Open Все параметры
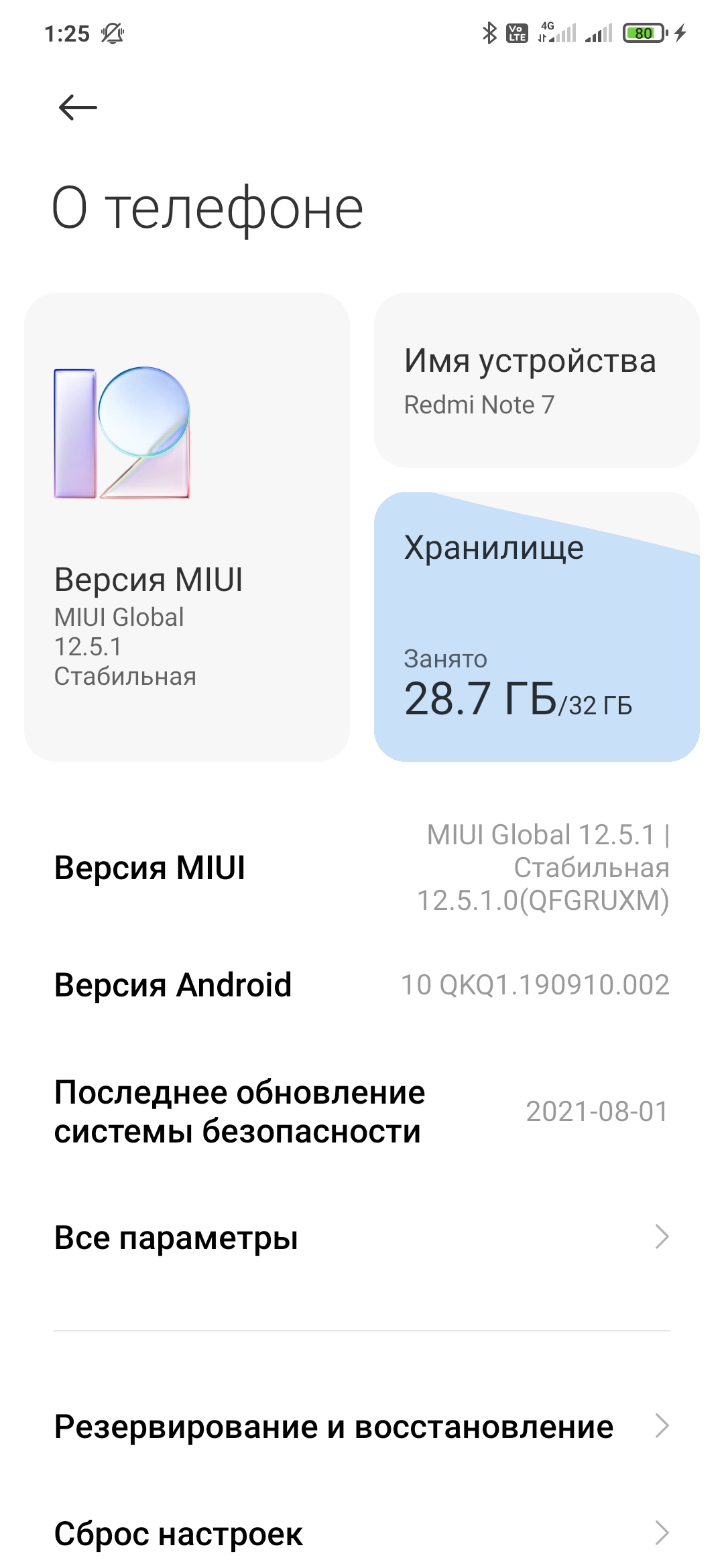This screenshot has width=724, height=1568. click(x=362, y=1237)
